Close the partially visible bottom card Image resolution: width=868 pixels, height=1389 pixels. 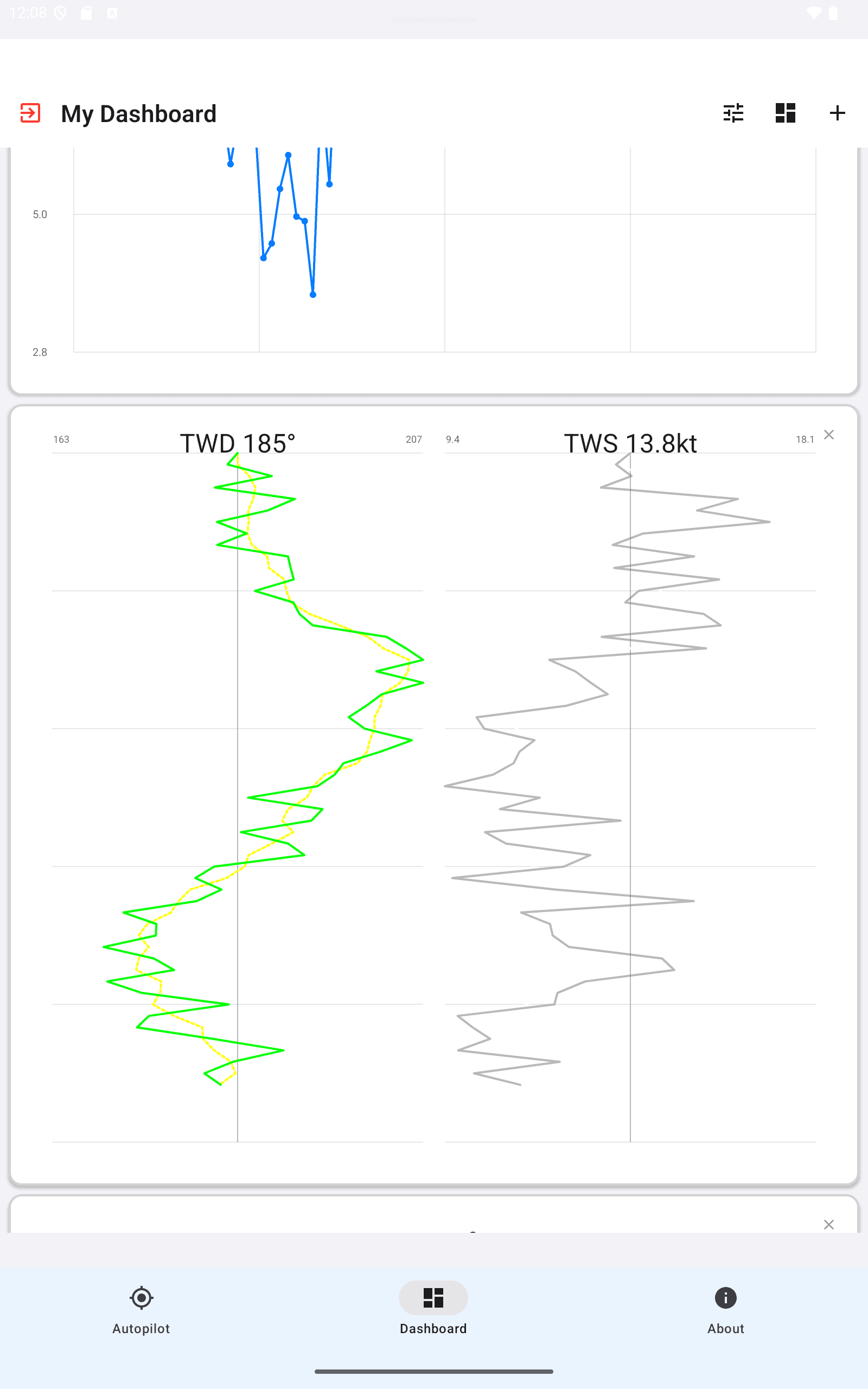pos(828,1225)
